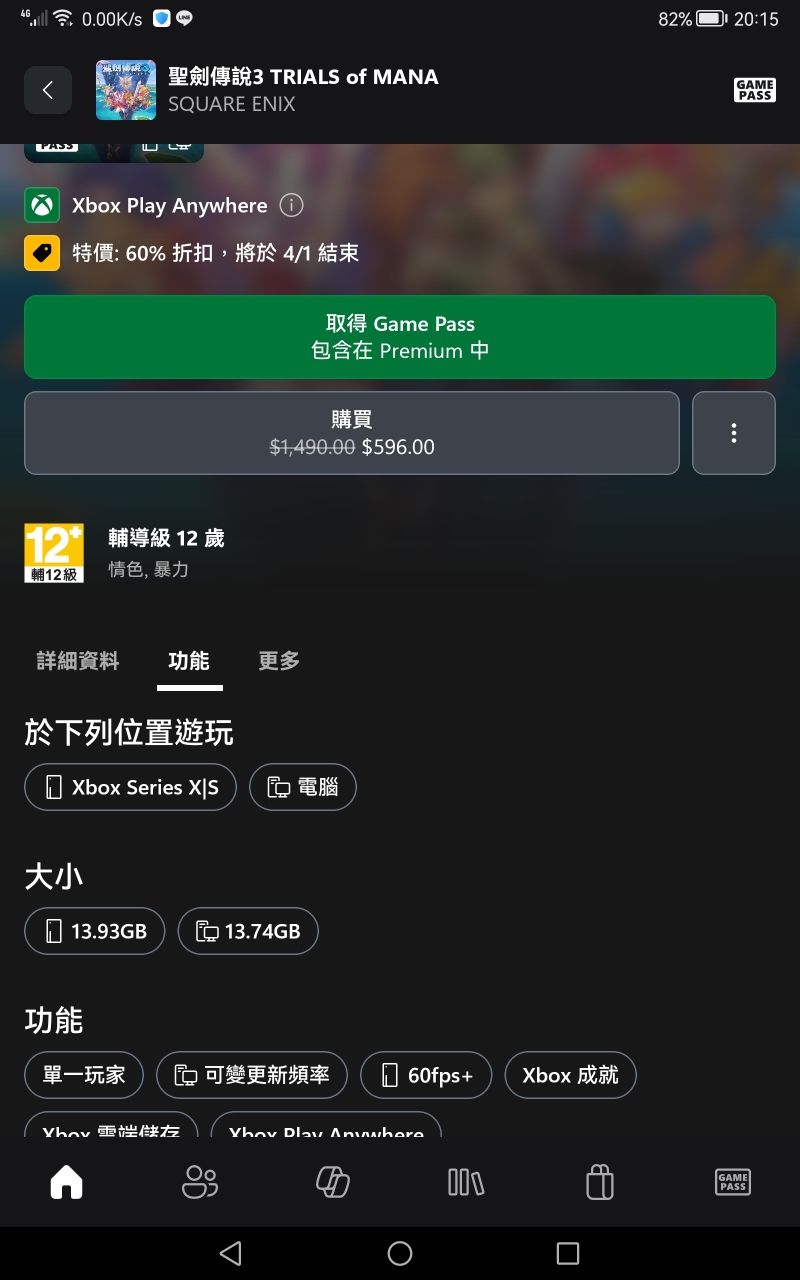Tap the system back button
800x1280 pixels.
(231, 1253)
